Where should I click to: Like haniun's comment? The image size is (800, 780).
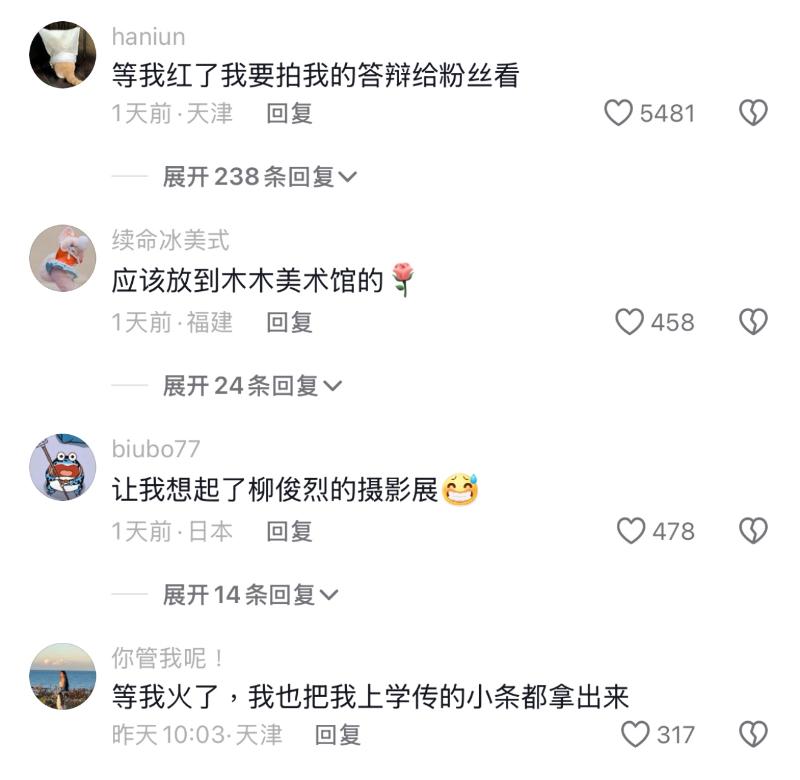(620, 113)
